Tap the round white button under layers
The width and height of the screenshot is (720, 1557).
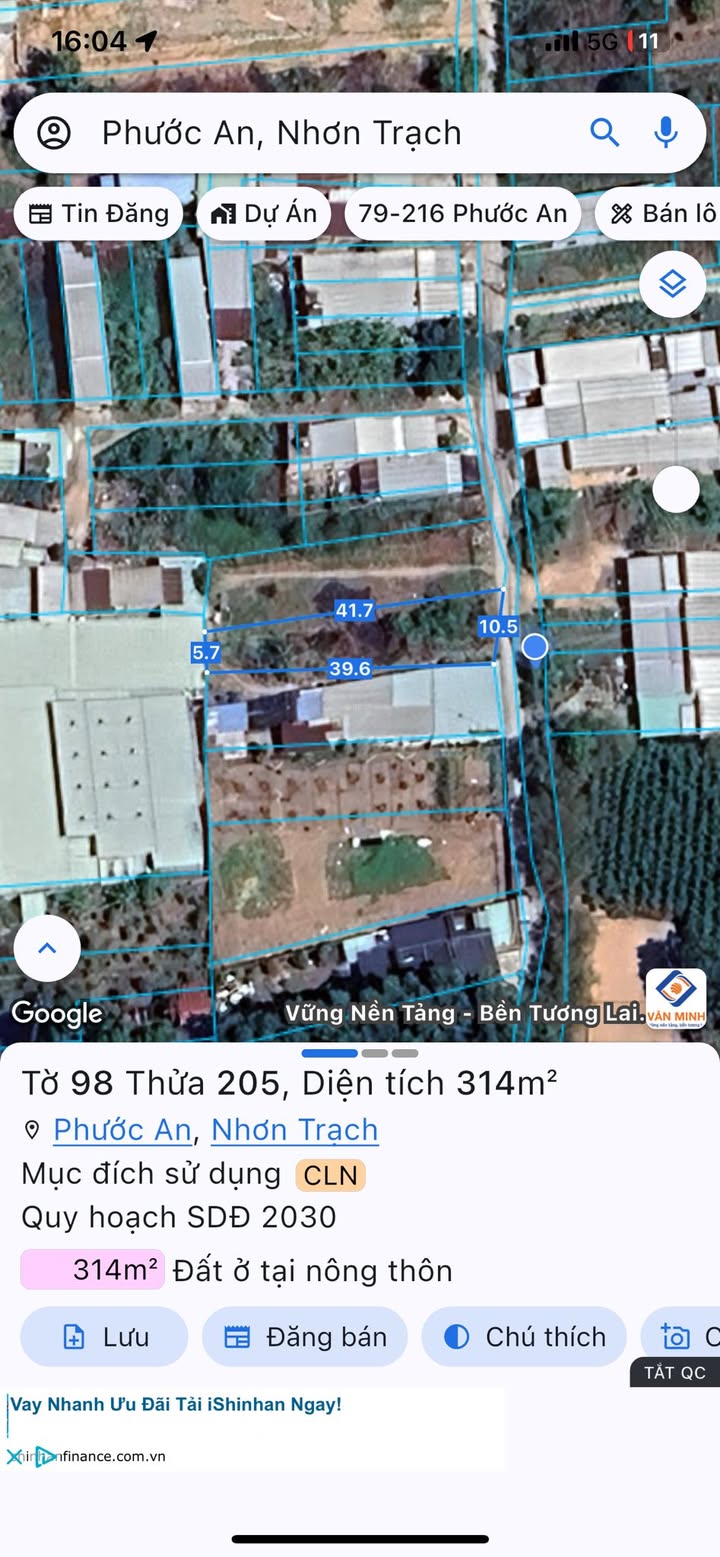point(676,489)
